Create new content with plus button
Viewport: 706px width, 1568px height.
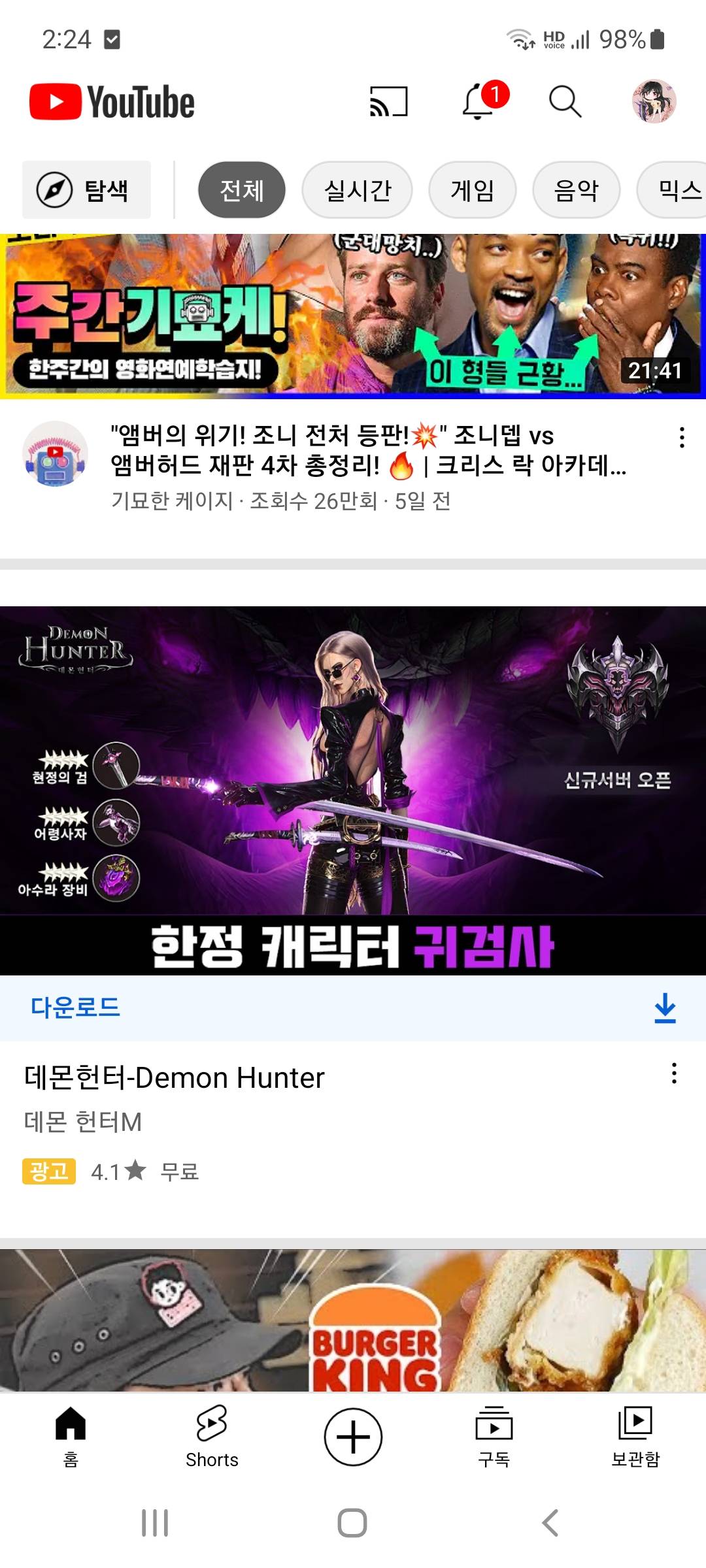353,1437
